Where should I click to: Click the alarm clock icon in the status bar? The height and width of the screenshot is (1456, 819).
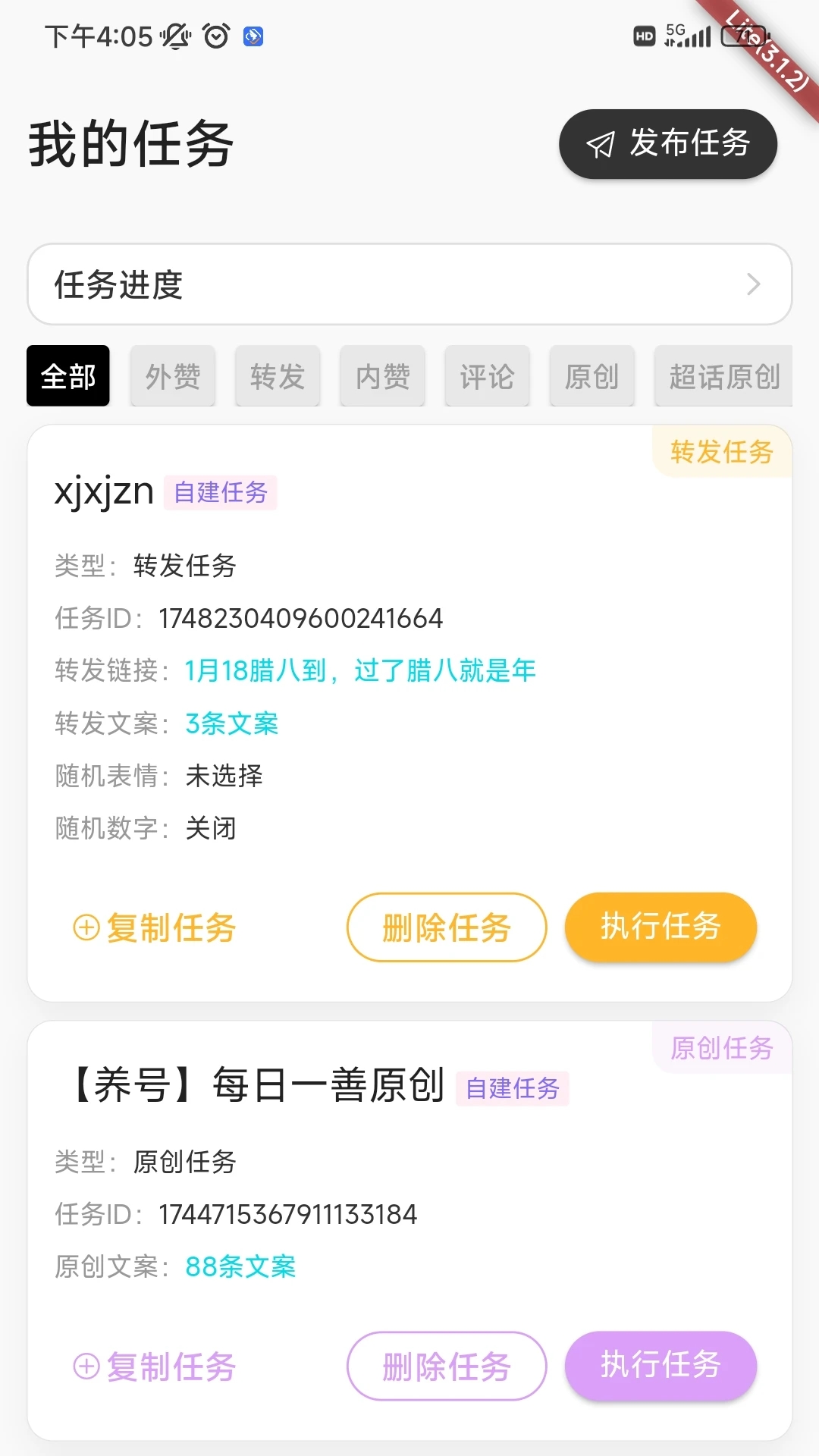coord(215,36)
